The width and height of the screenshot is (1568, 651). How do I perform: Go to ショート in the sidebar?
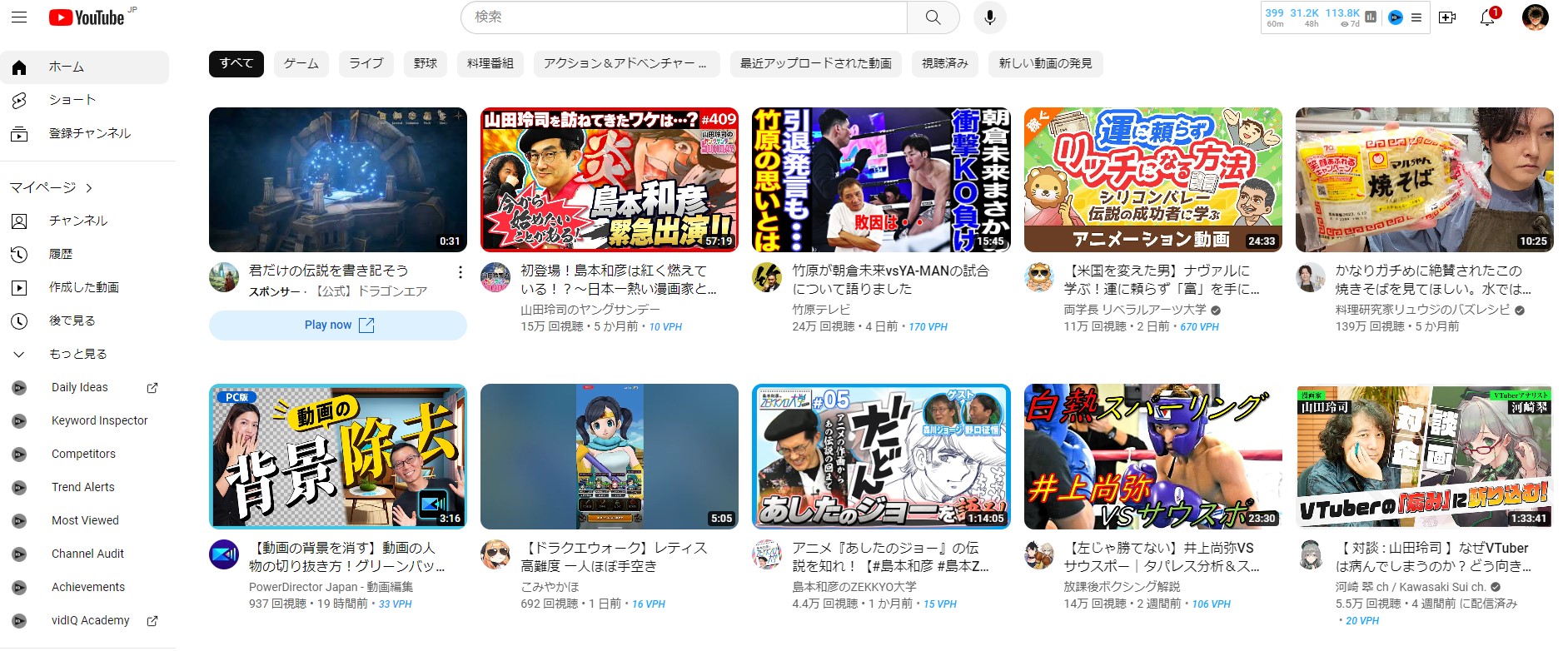click(x=72, y=100)
